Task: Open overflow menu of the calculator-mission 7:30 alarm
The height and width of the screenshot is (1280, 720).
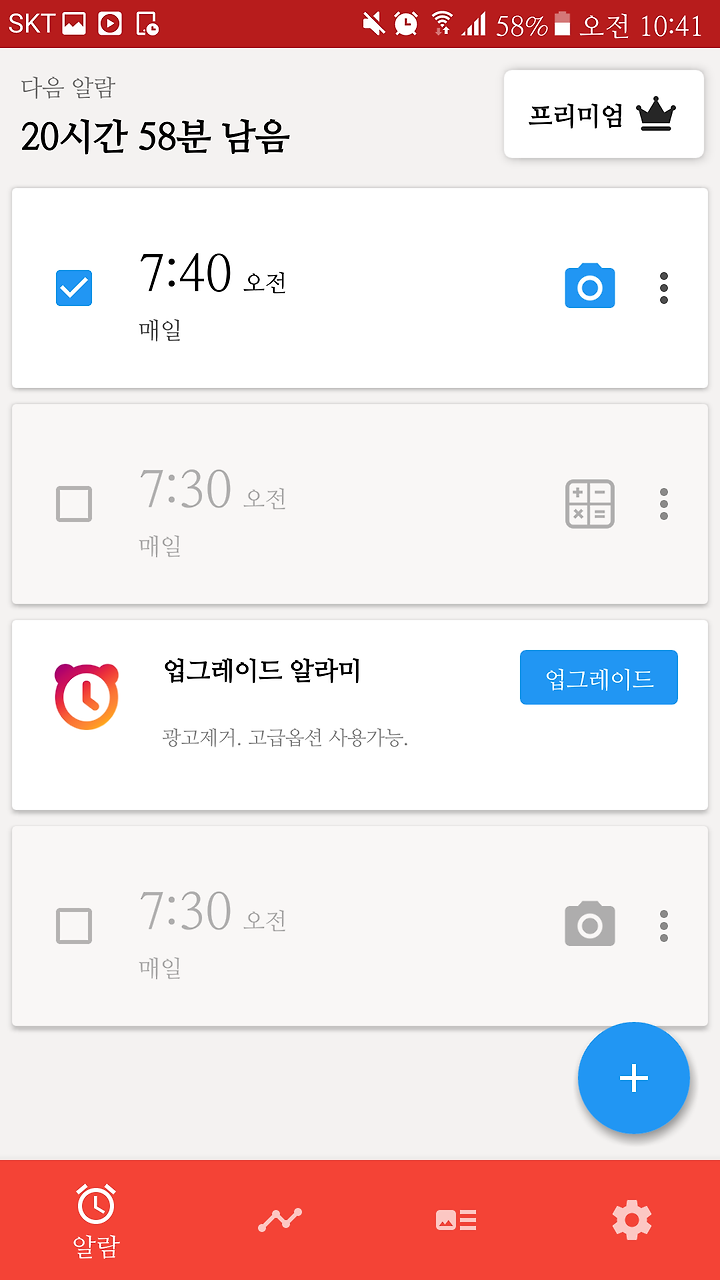Action: click(664, 504)
